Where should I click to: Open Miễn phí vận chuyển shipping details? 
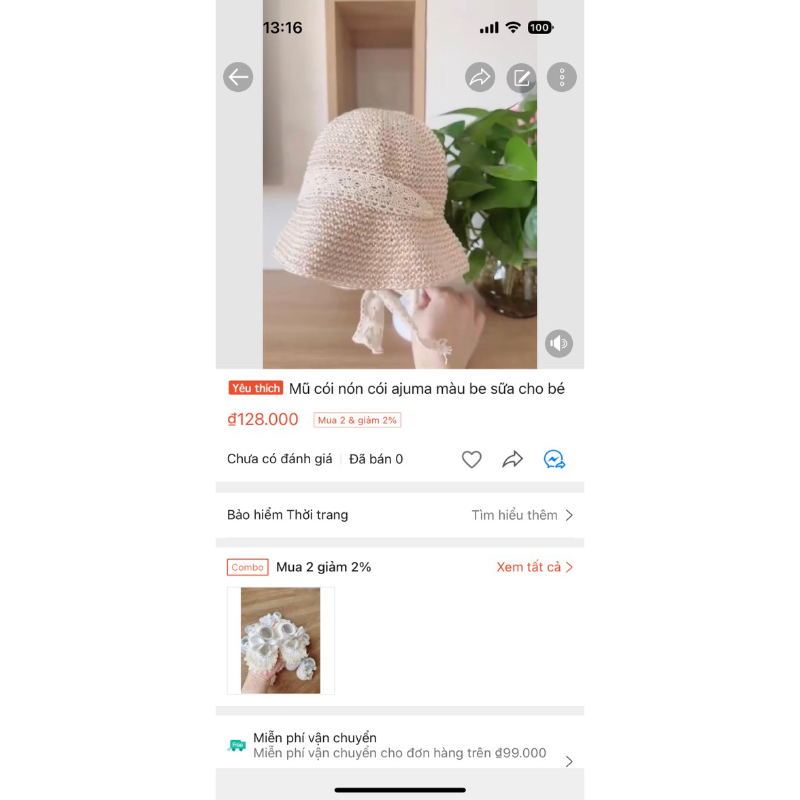400,746
